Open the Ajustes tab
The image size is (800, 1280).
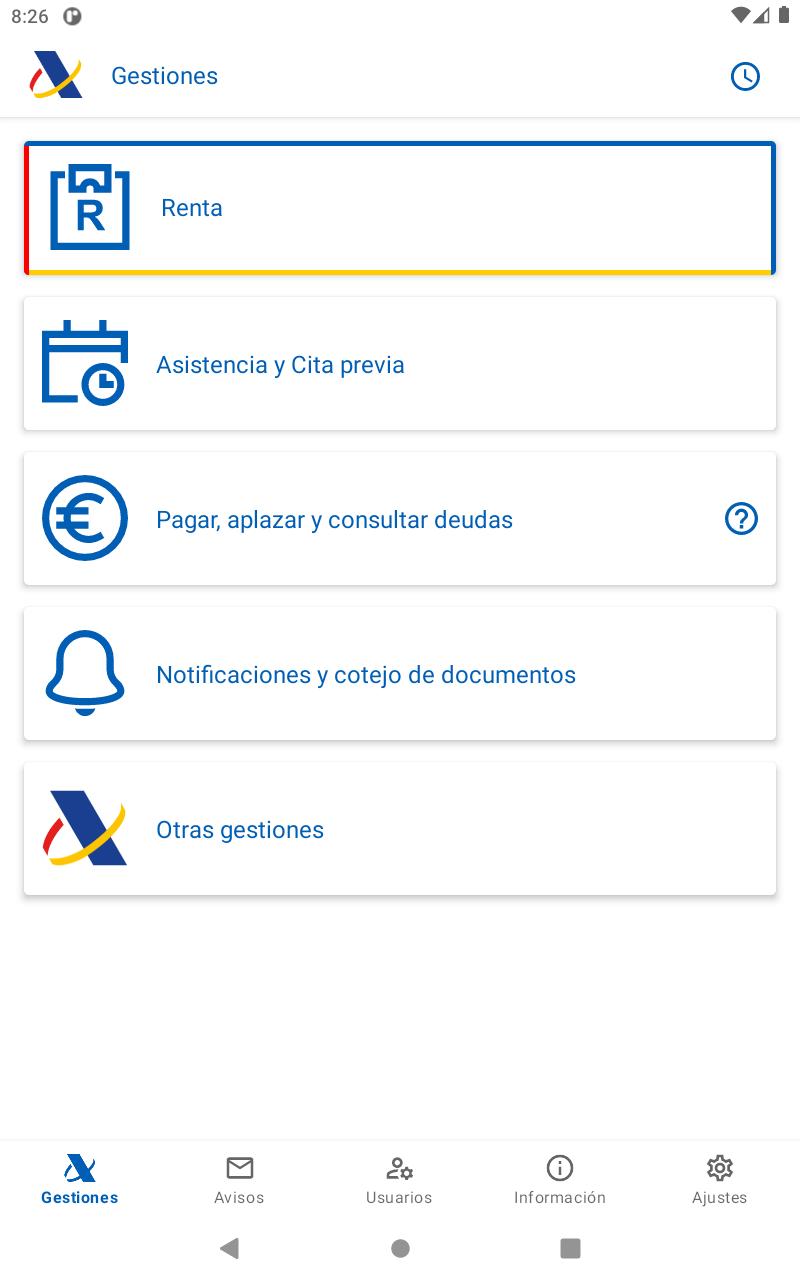(720, 1180)
